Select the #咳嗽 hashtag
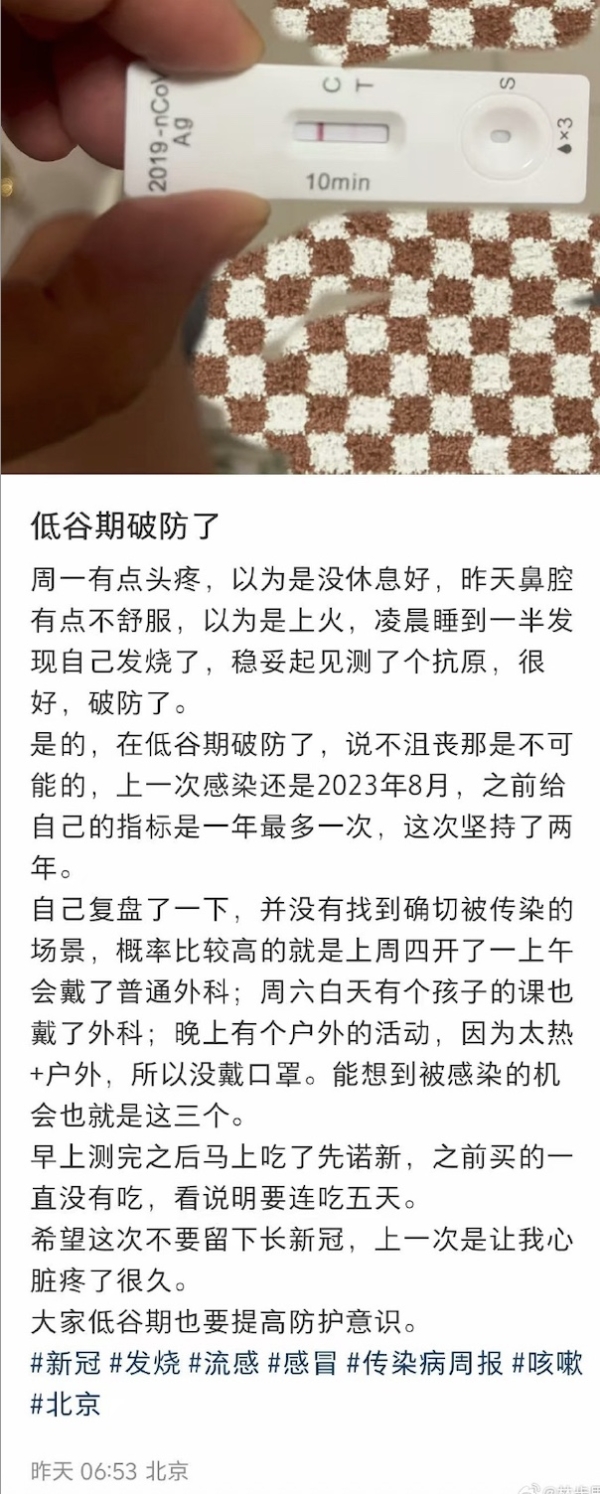 [x=547, y=1362]
